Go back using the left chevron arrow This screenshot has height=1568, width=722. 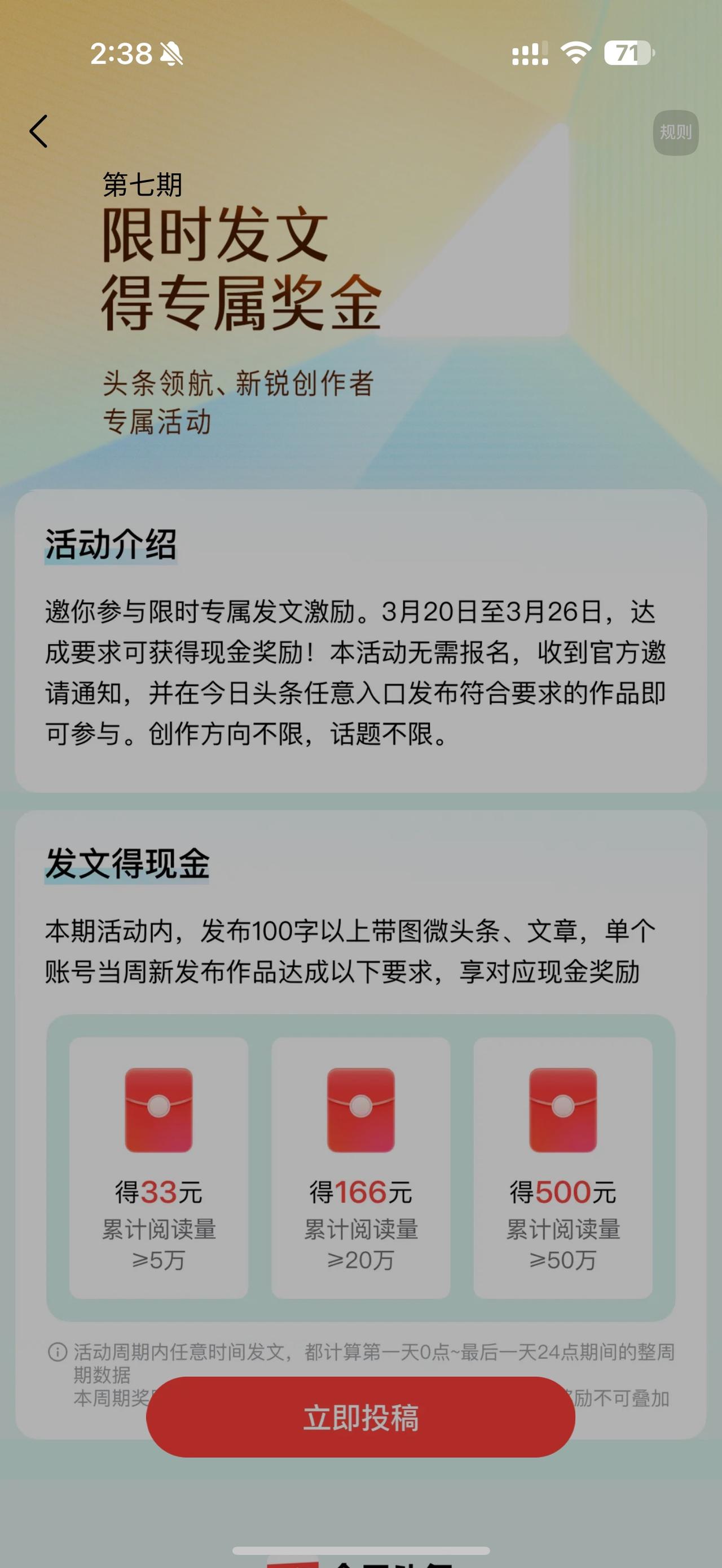click(38, 130)
